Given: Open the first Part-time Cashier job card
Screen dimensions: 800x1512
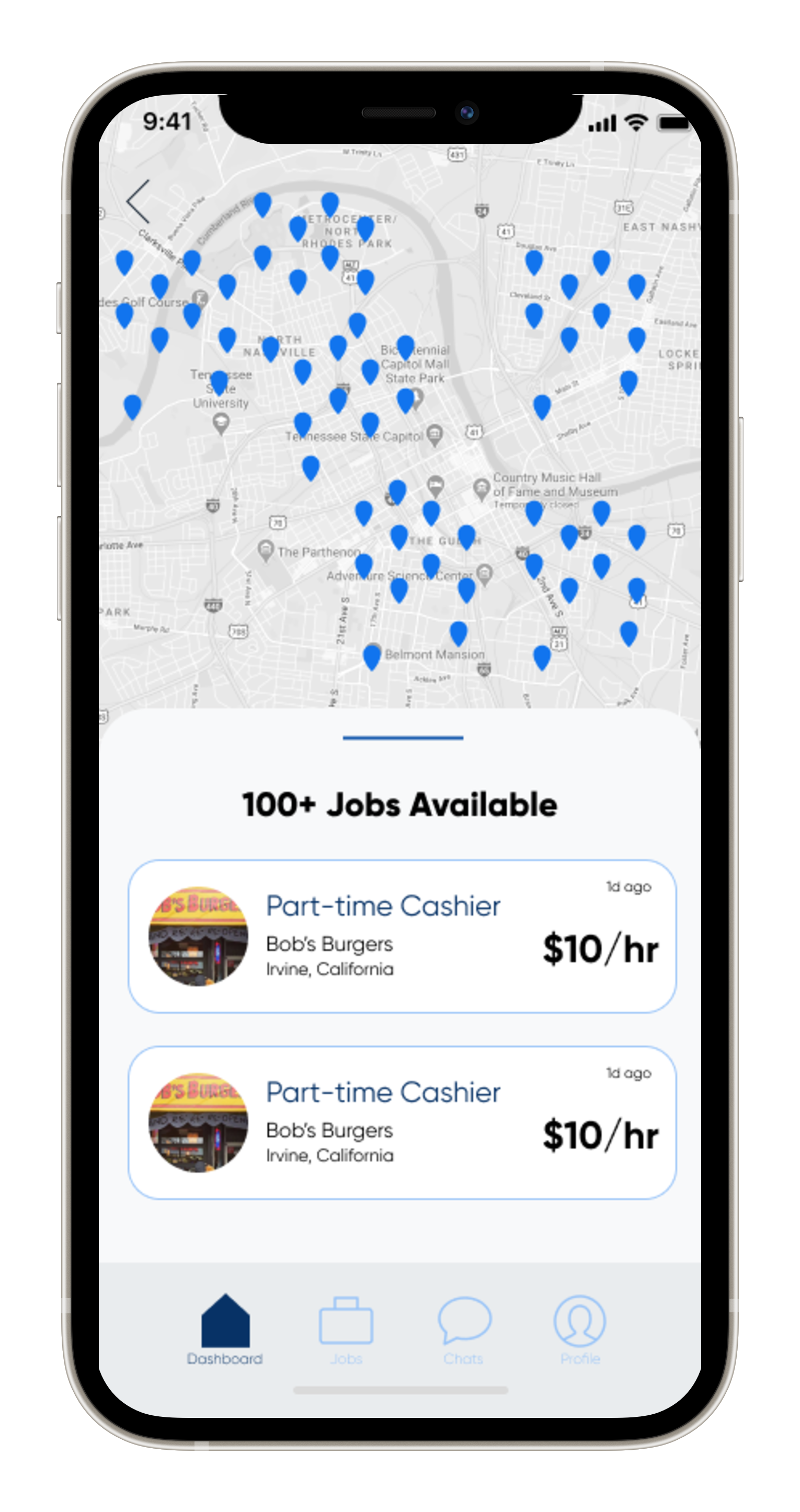Looking at the screenshot, I should click(402, 936).
